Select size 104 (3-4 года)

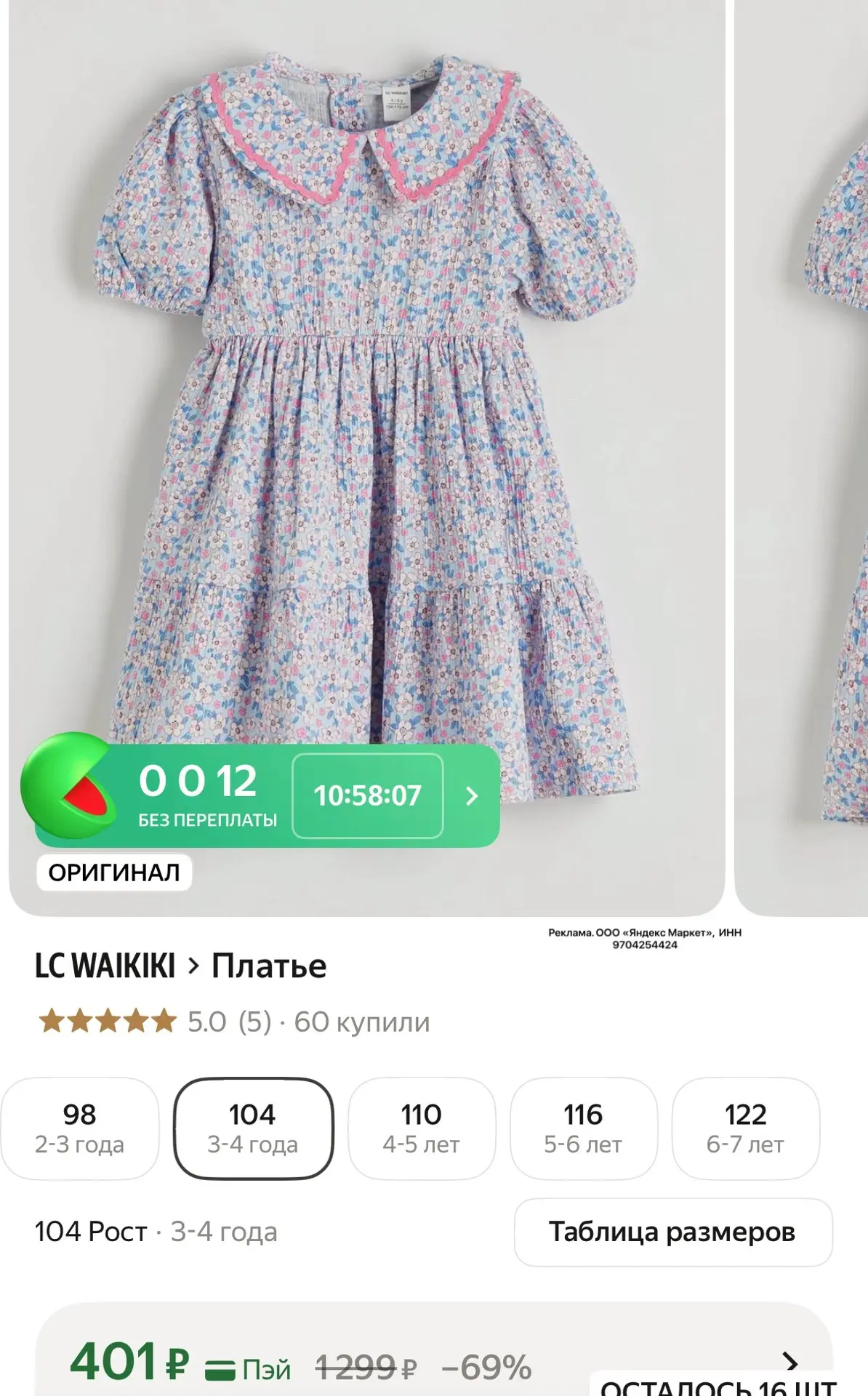point(253,1128)
